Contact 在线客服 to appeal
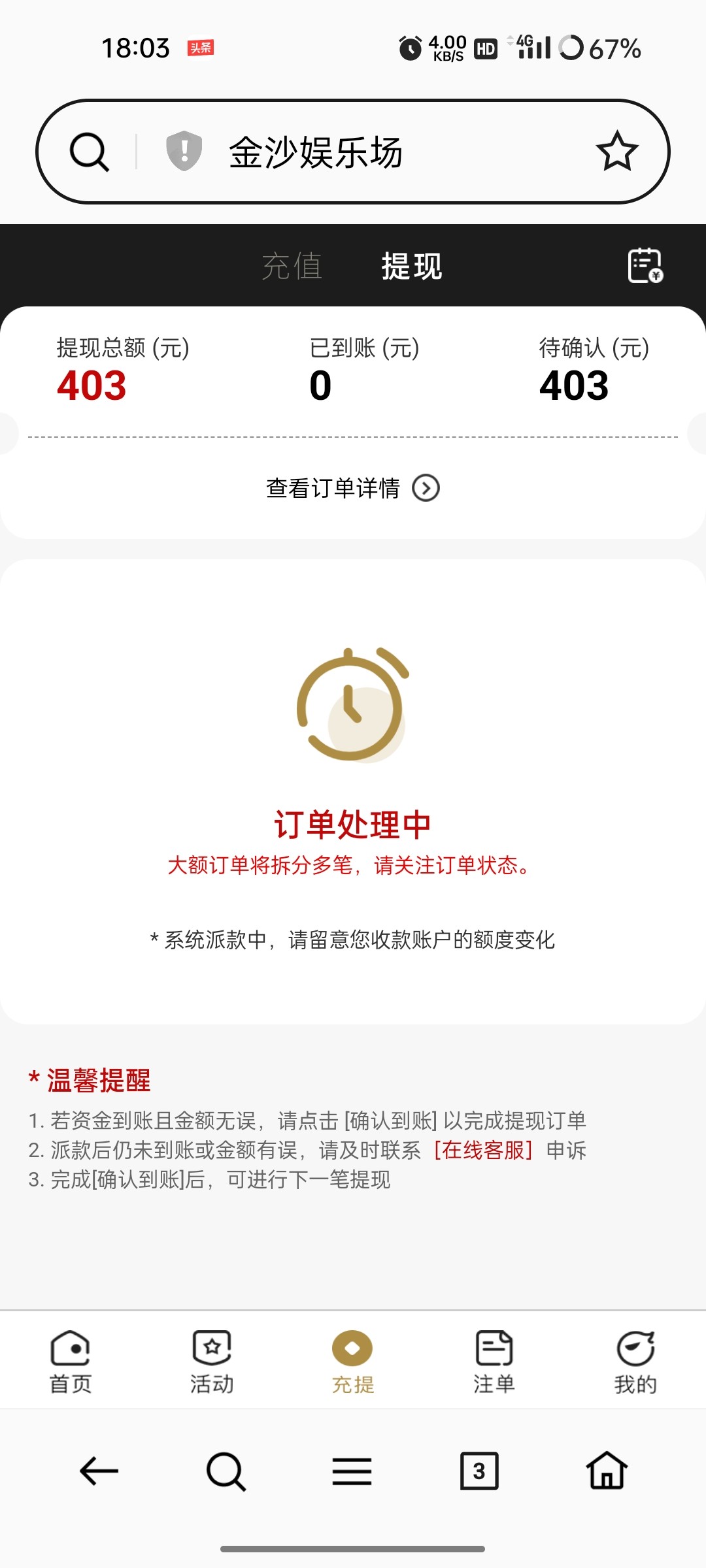Image resolution: width=706 pixels, height=1568 pixels. [x=483, y=1150]
